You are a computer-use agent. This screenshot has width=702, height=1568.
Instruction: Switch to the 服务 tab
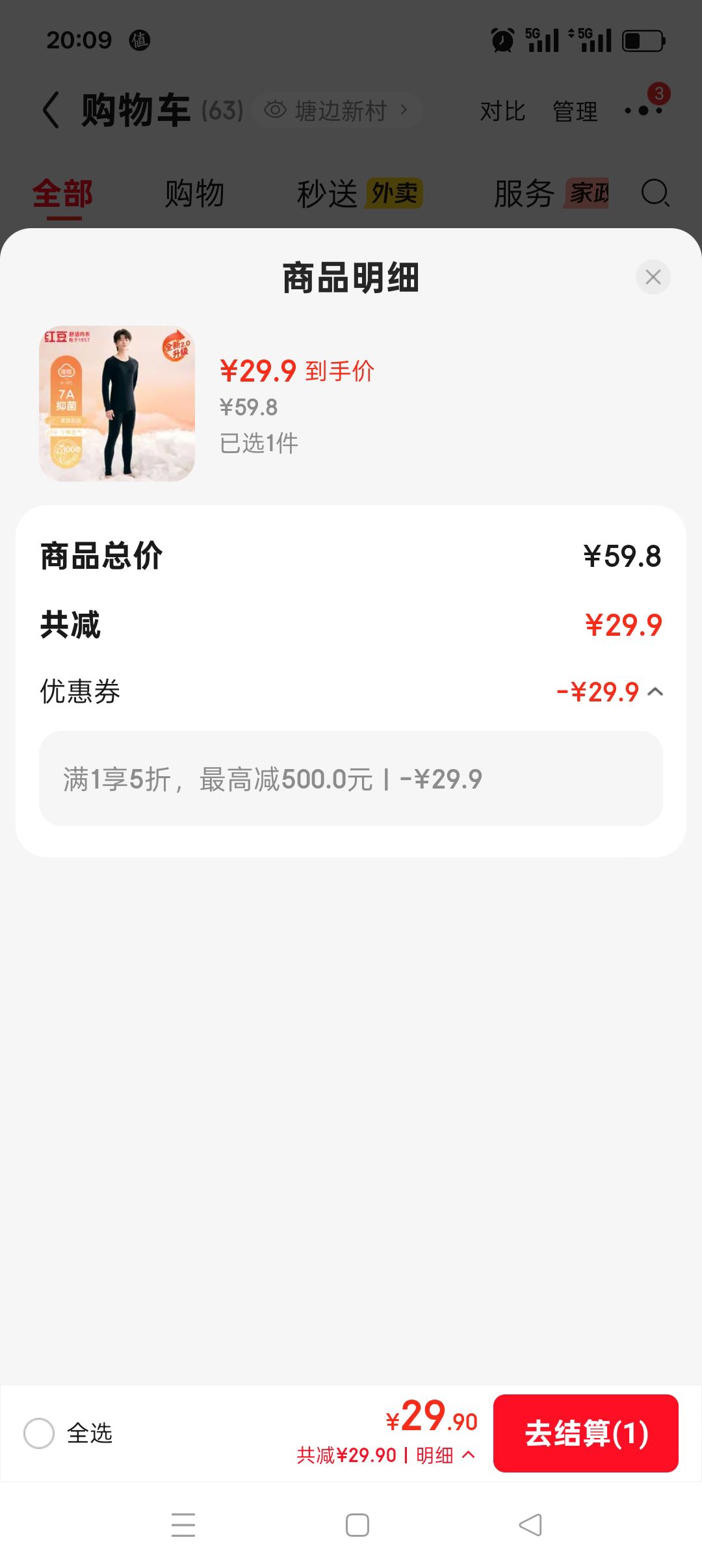point(551,194)
